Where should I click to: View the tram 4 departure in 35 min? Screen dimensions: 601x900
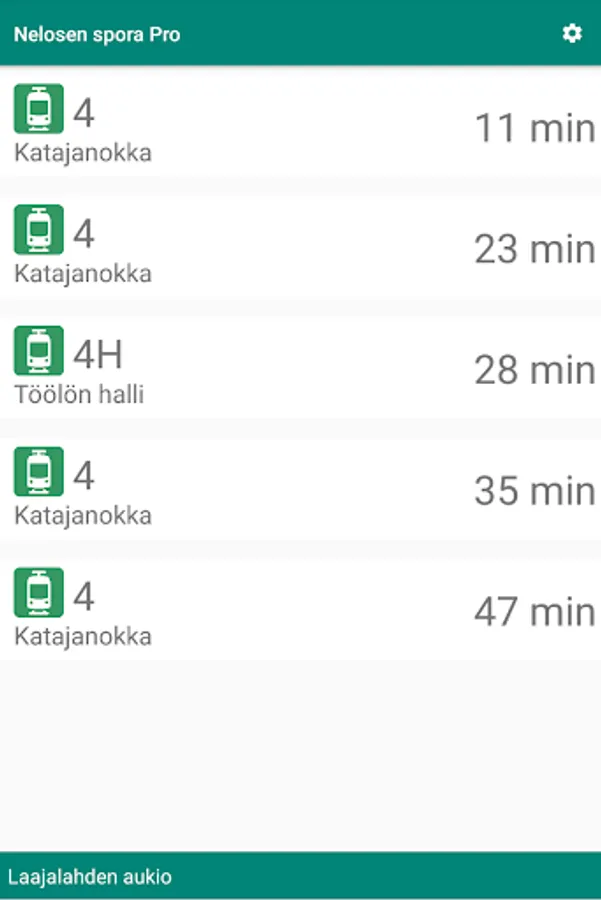[x=300, y=489]
